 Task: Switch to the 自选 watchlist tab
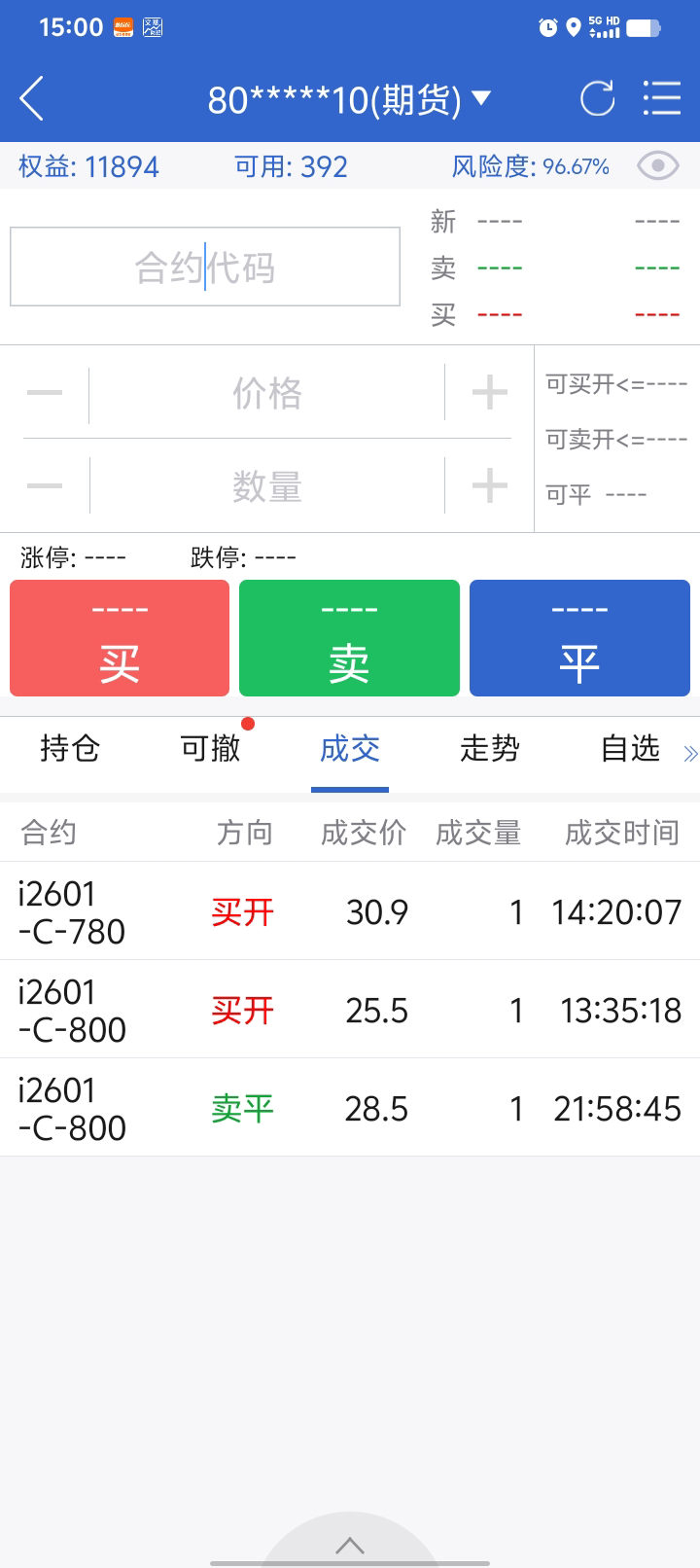point(630,748)
